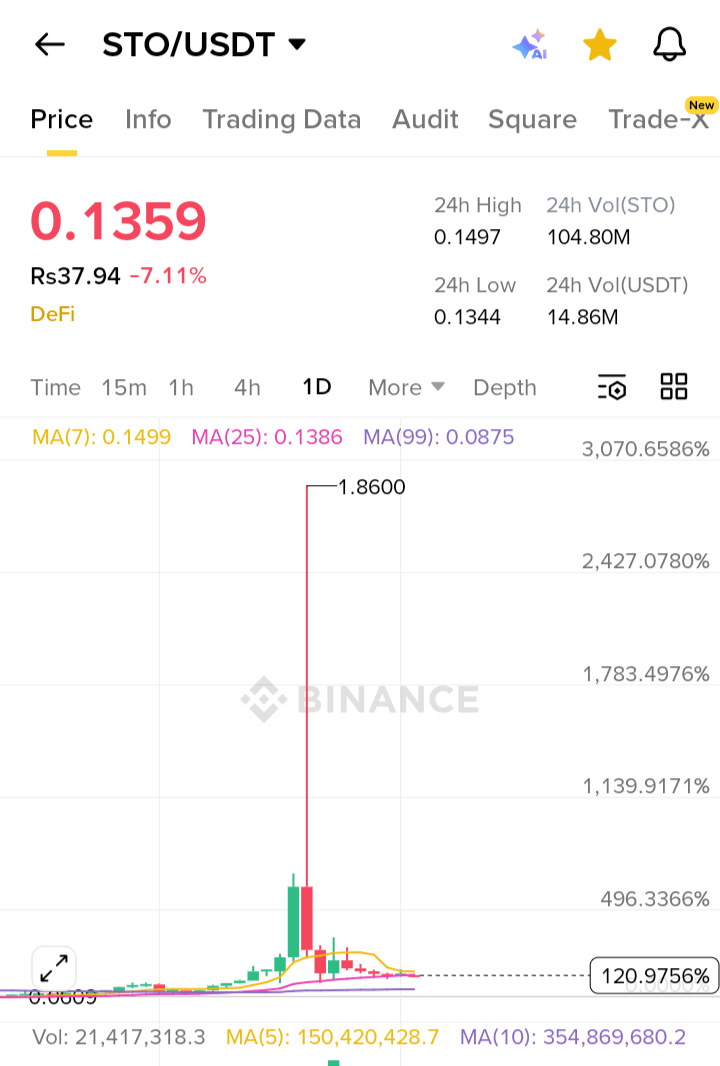Screen dimensions: 720x1066
Task: View the Audit tab
Action: pyautogui.click(x=425, y=120)
